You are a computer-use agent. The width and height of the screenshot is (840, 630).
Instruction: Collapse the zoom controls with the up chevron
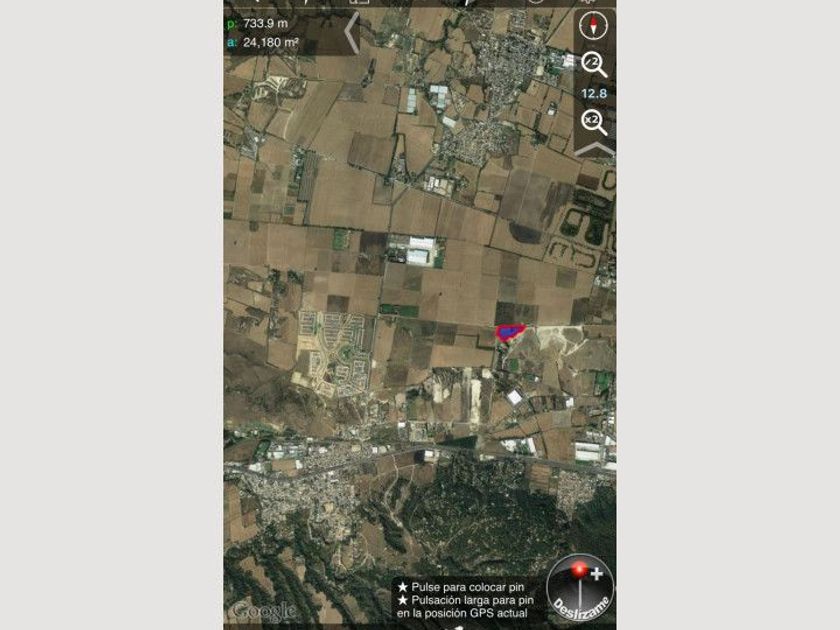(x=594, y=149)
